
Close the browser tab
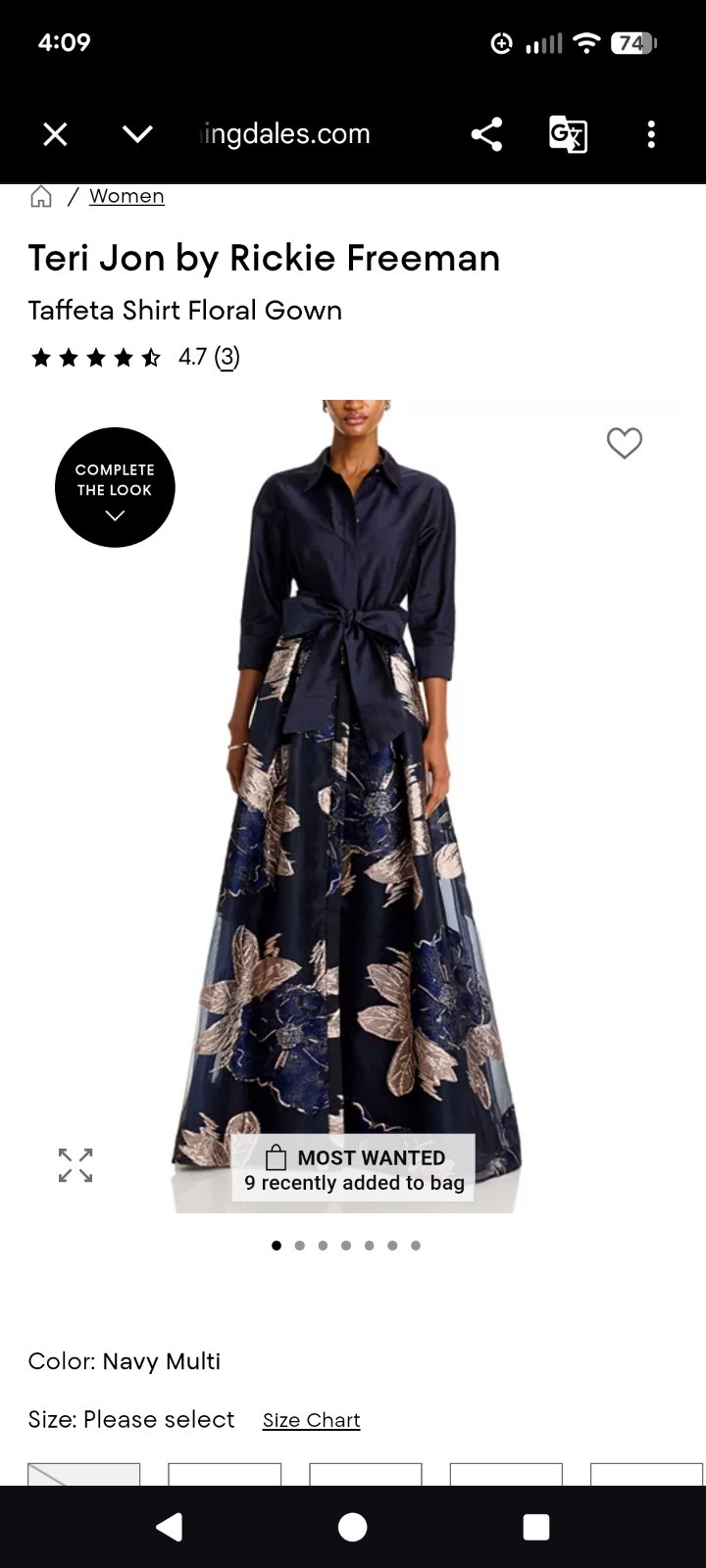tap(55, 134)
